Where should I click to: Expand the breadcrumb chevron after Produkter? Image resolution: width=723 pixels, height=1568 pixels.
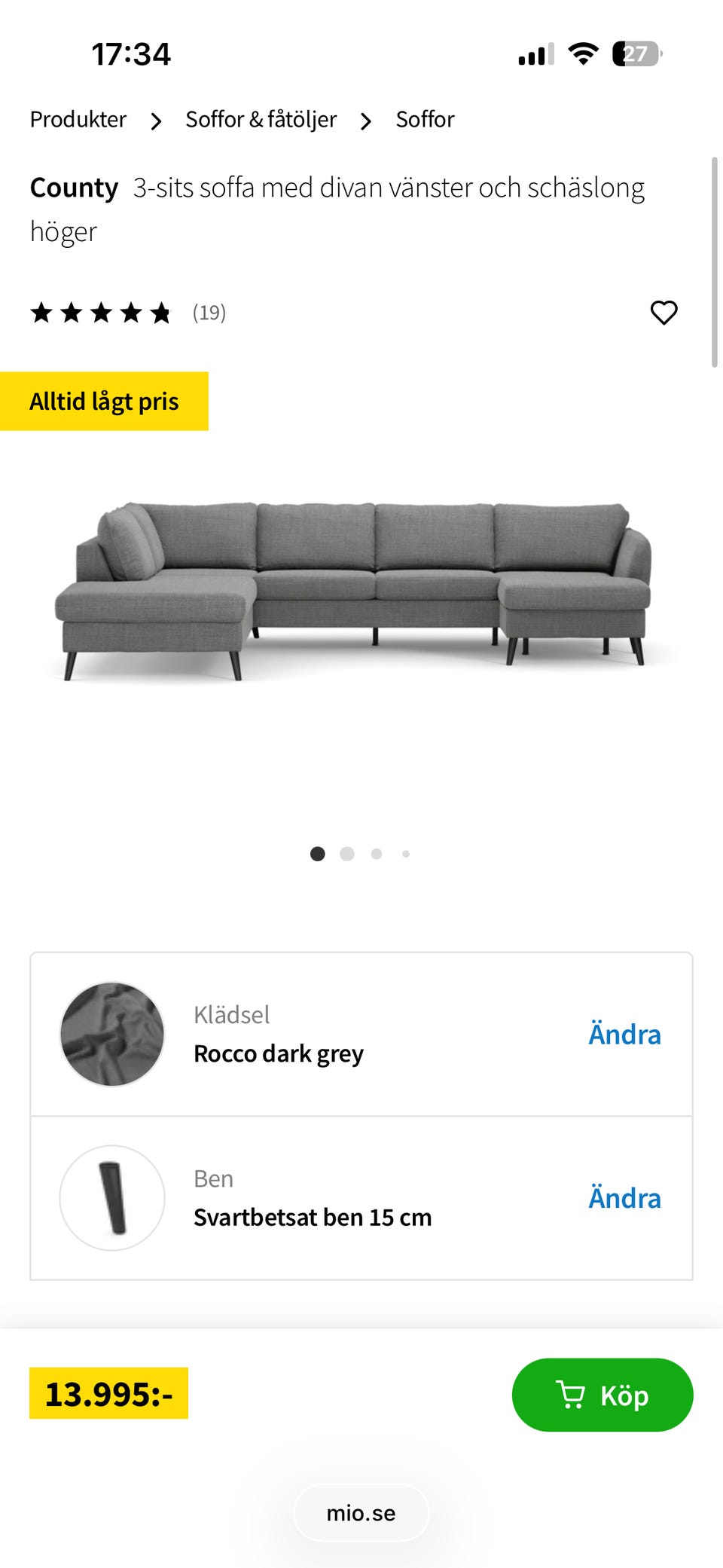coord(156,121)
